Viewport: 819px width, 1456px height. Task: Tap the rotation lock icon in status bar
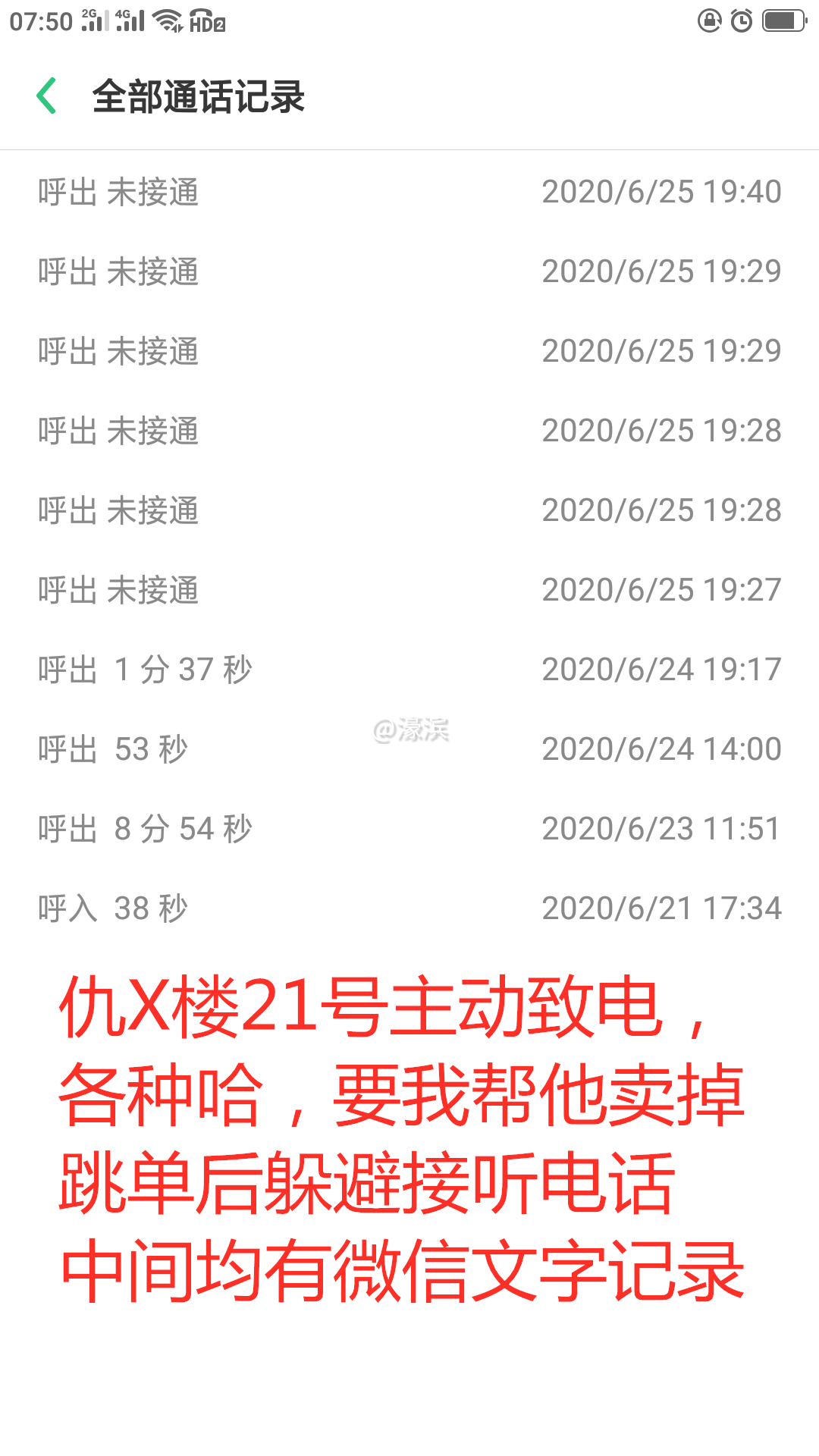point(708,19)
